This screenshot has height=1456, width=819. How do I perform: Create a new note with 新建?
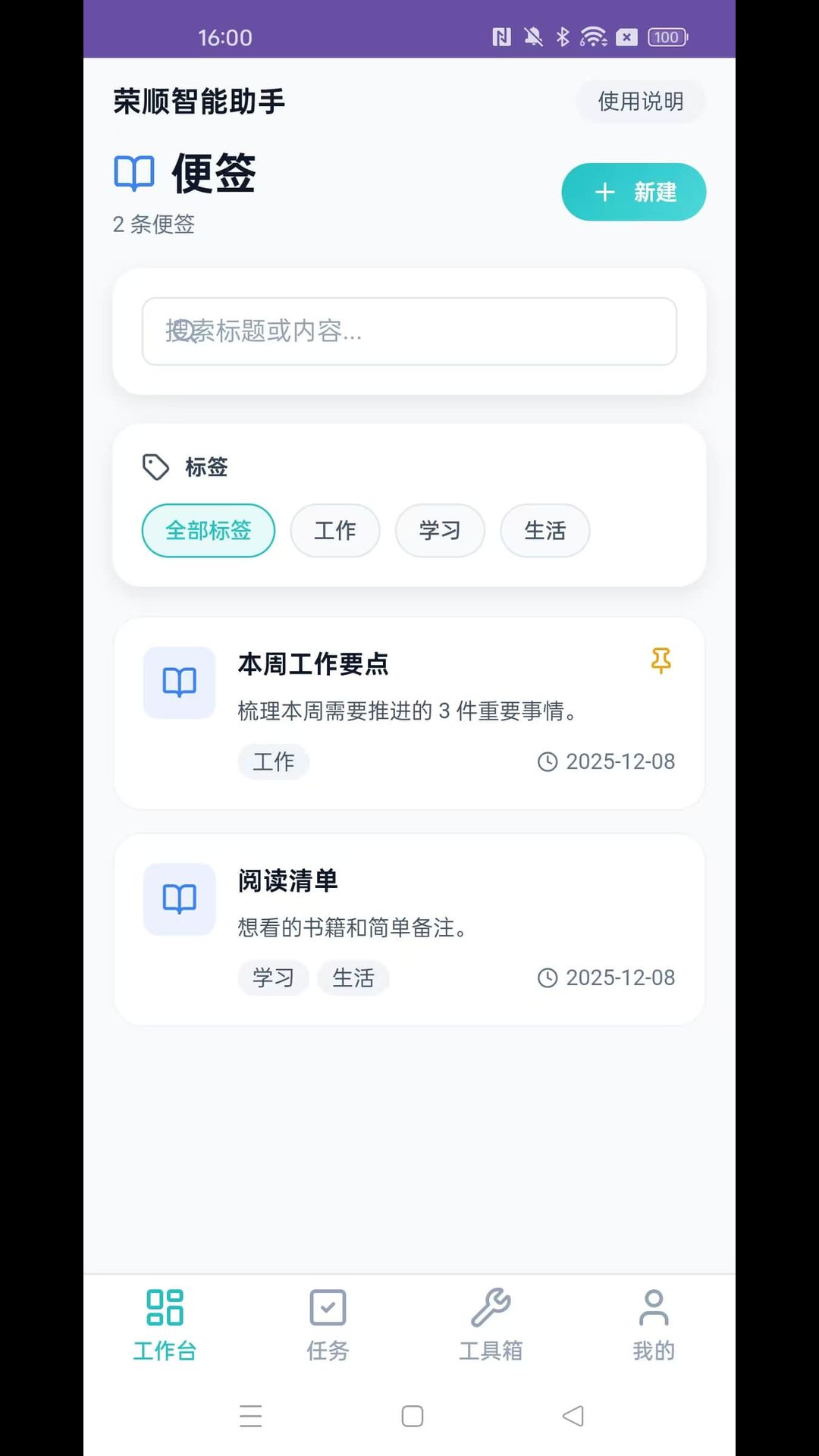pyautogui.click(x=633, y=192)
